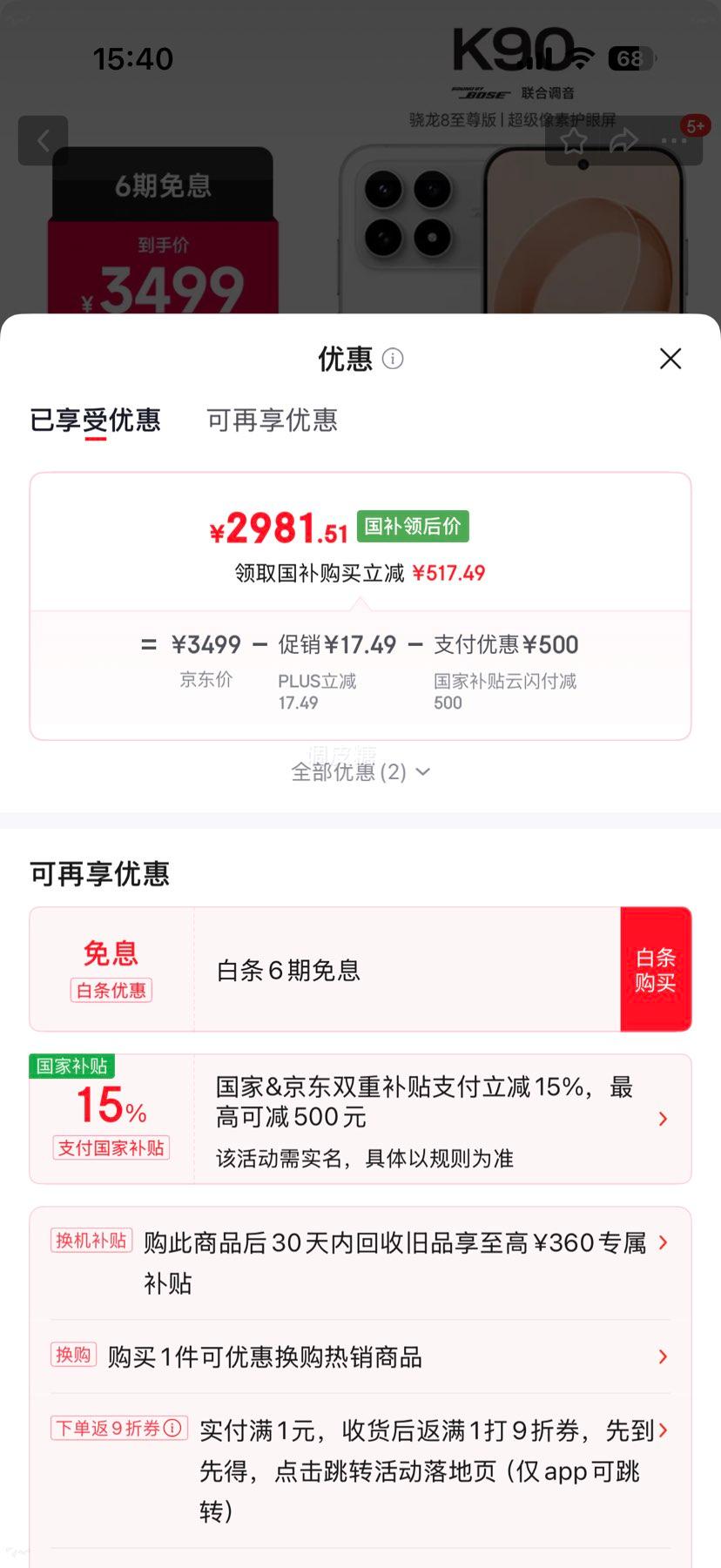Viewport: 721px width, 1568px height.
Task: Tap the share icon above the discount popup
Action: pos(624,141)
